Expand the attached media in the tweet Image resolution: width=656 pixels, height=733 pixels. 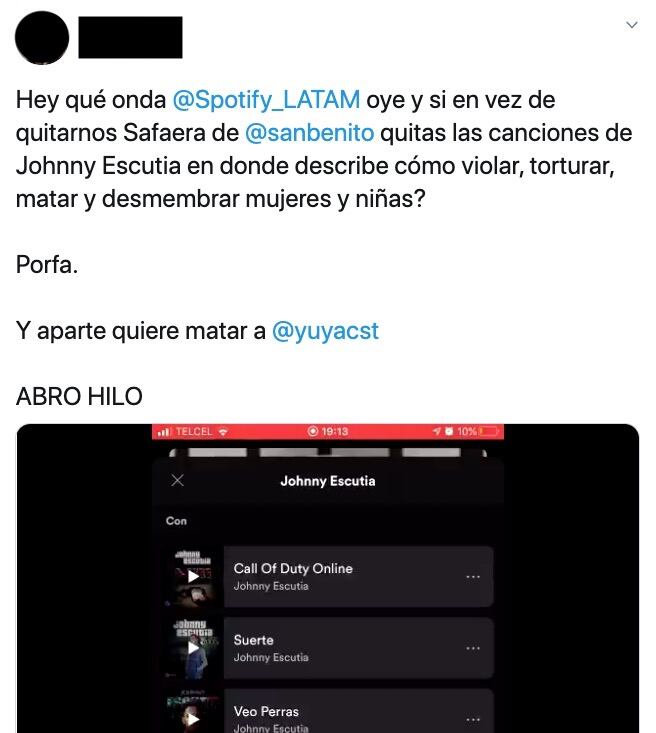pos(328,578)
